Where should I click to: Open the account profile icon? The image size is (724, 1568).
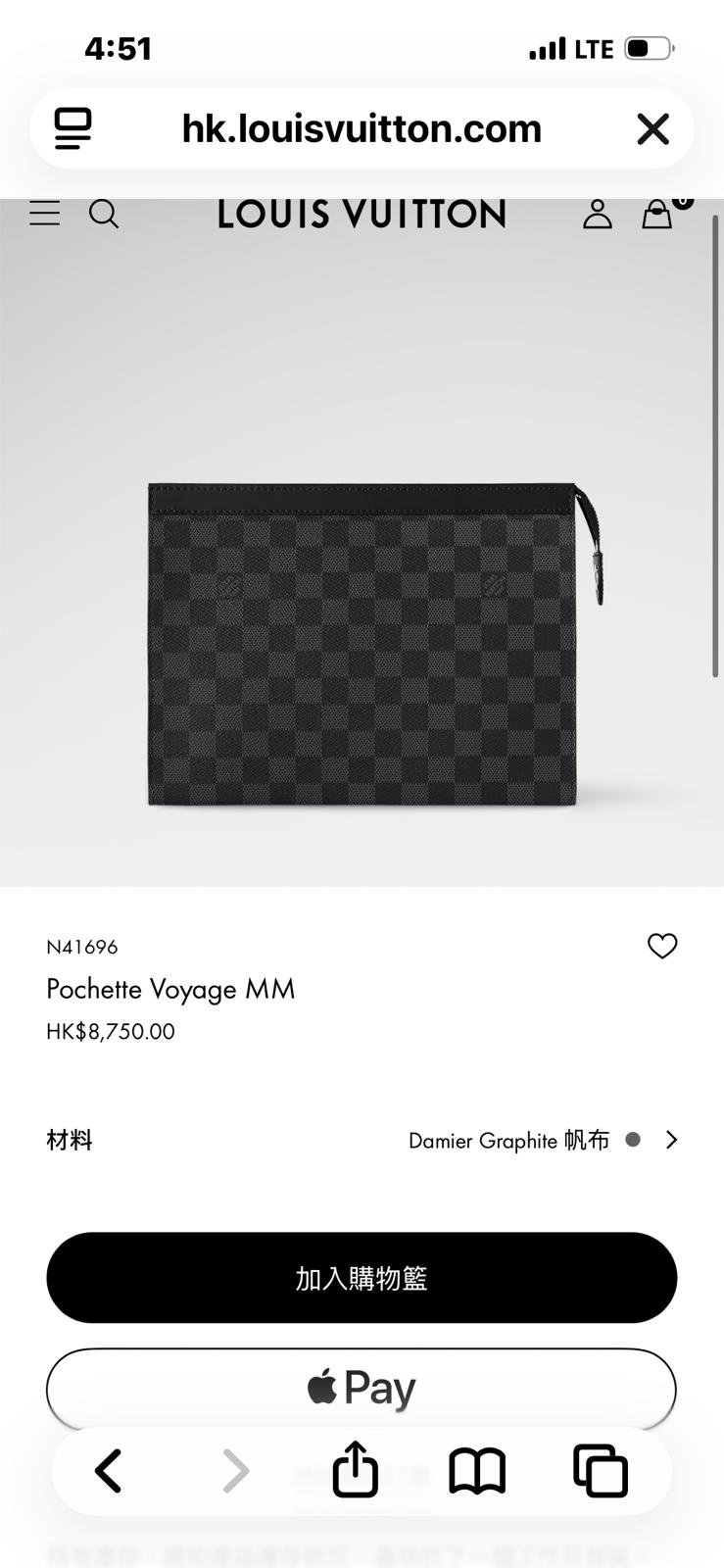coord(600,214)
